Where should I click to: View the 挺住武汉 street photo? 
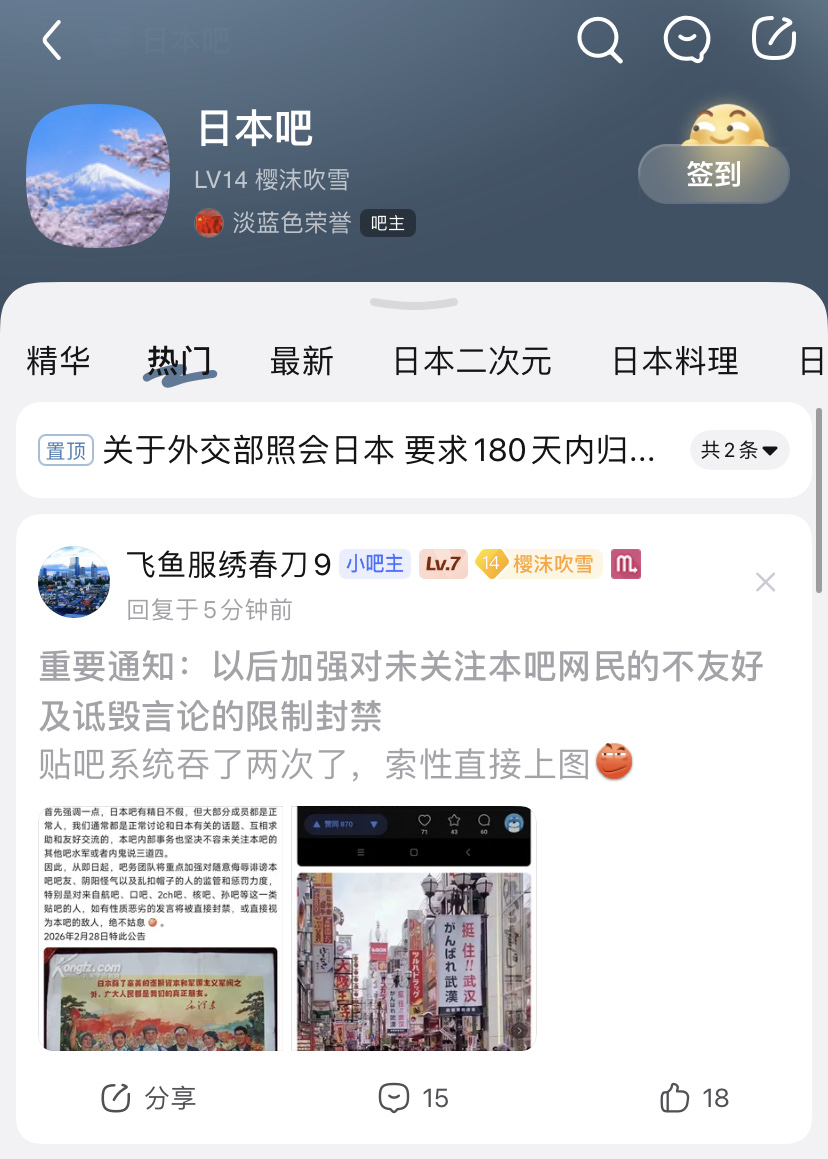tap(414, 928)
